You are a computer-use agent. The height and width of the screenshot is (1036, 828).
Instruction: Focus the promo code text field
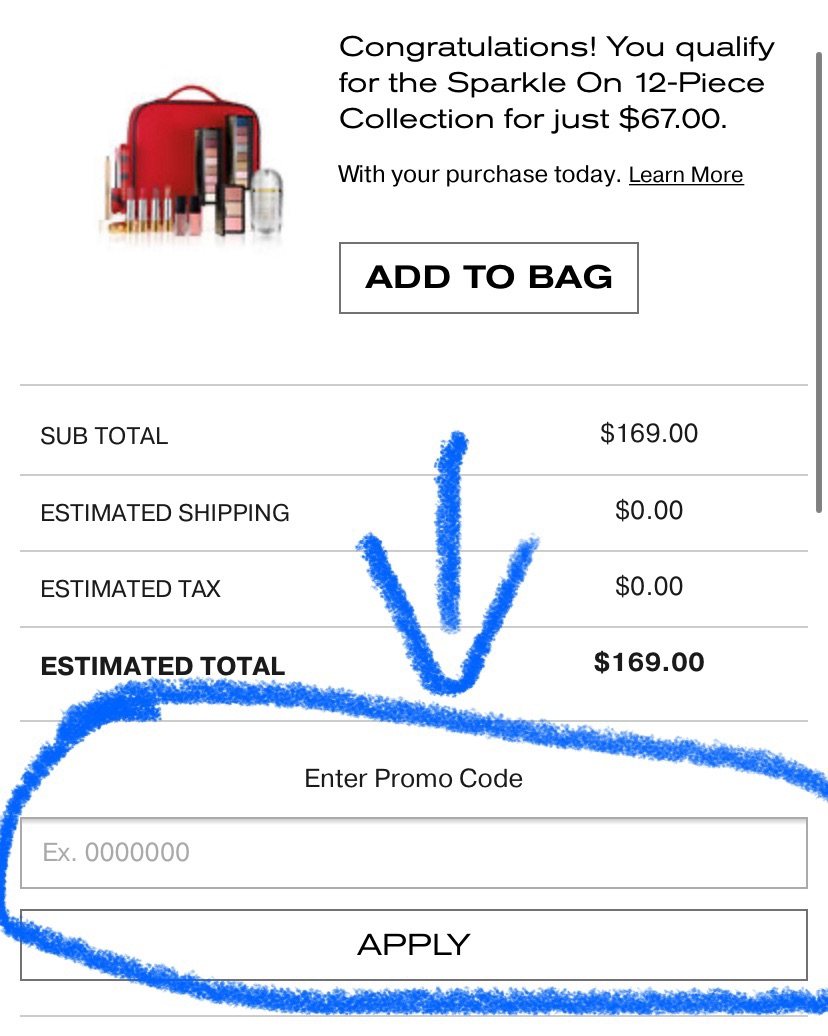(x=413, y=853)
